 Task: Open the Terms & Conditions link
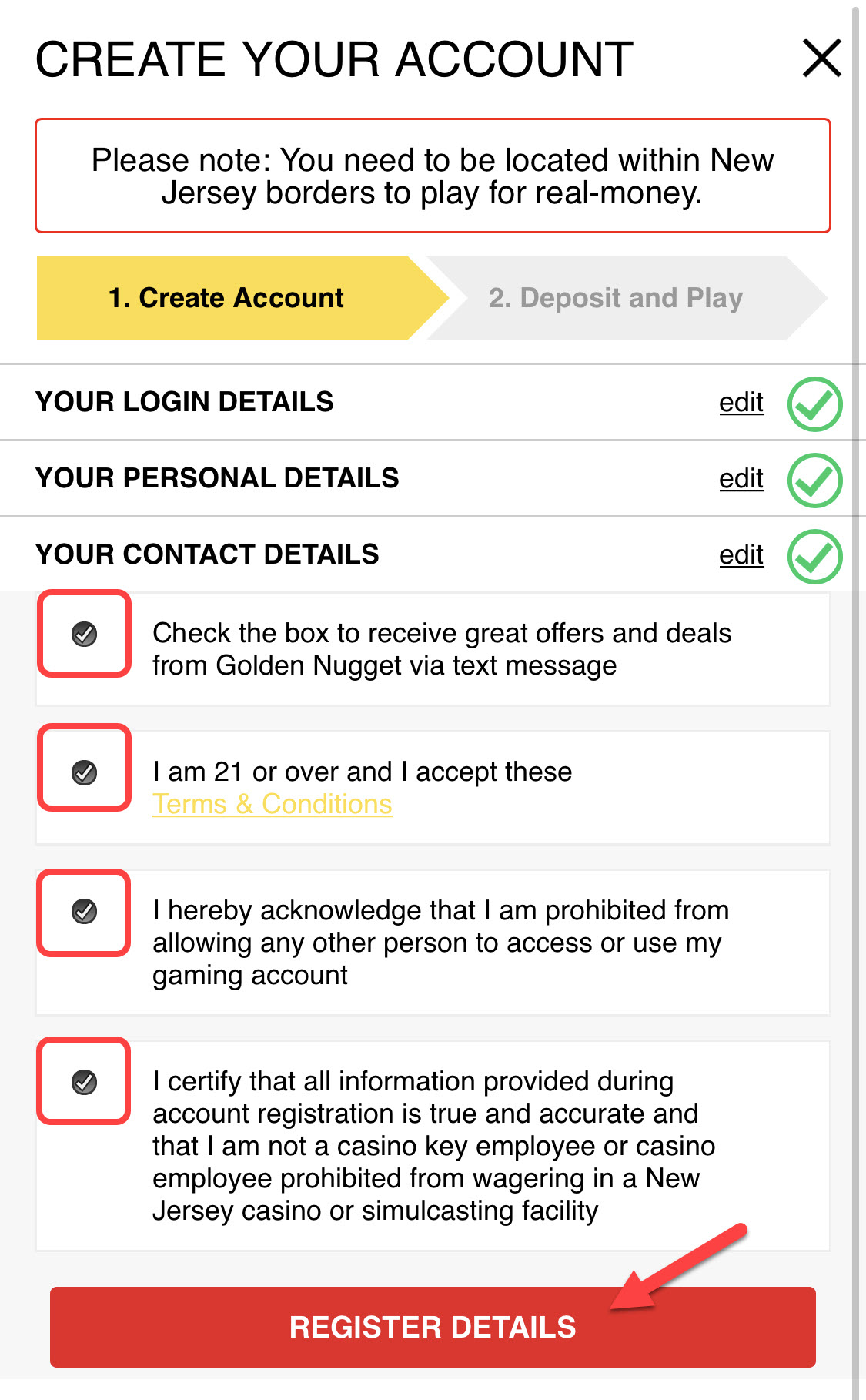(272, 804)
